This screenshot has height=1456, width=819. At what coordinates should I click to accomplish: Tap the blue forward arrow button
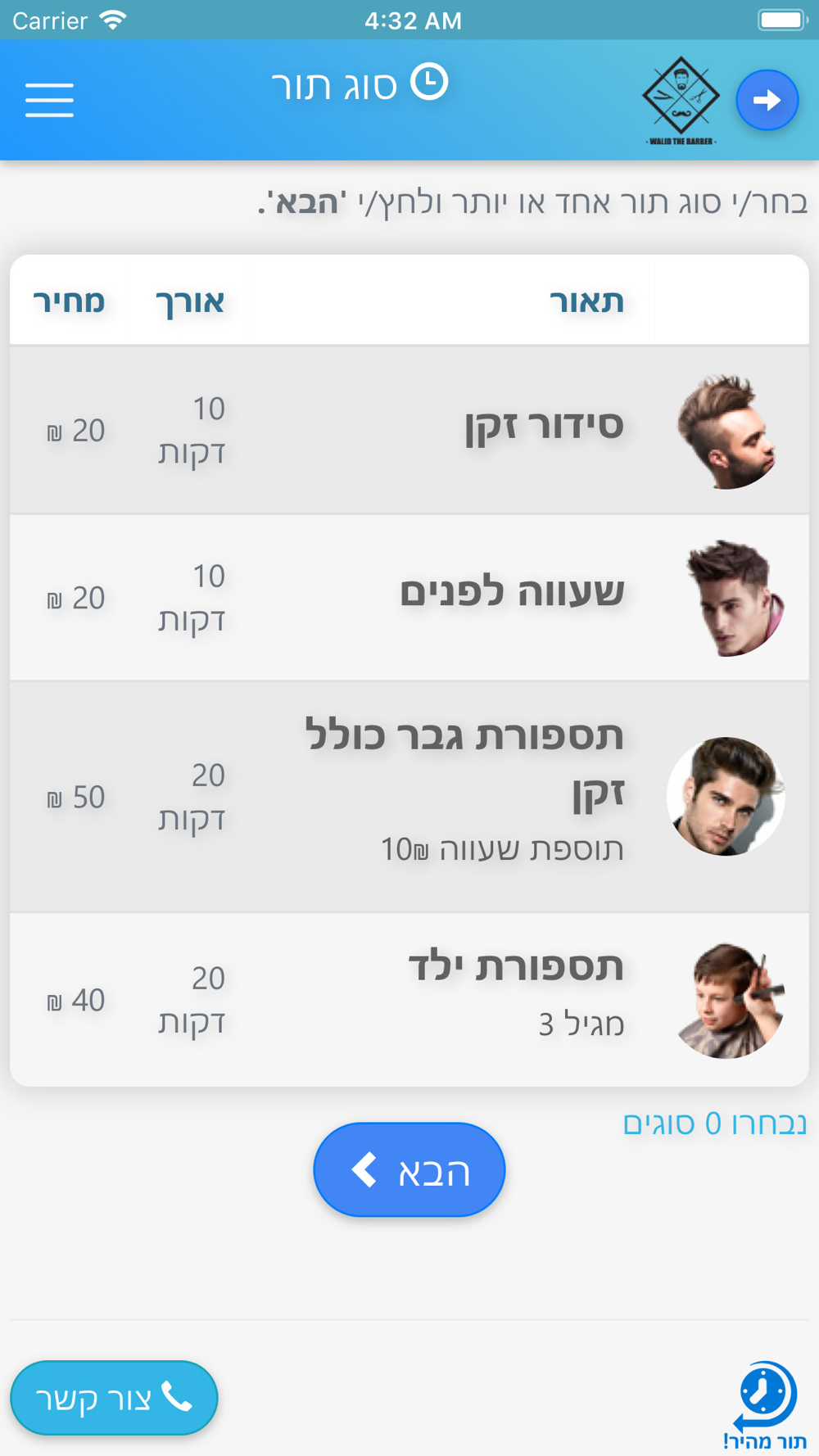click(x=767, y=100)
